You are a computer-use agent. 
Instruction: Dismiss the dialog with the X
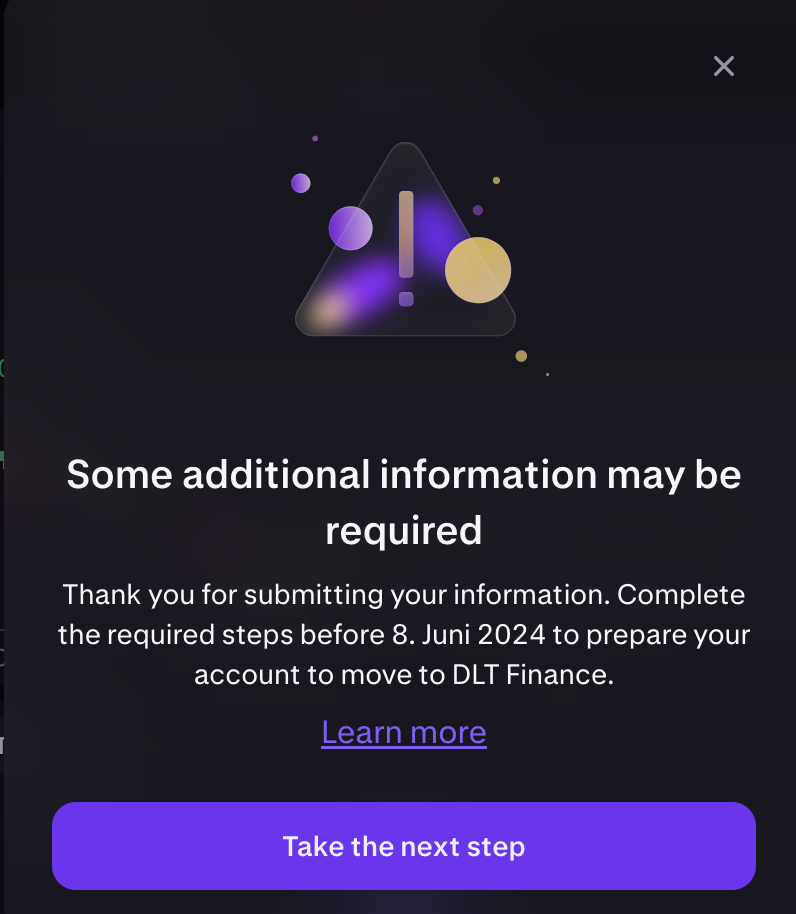tap(724, 66)
